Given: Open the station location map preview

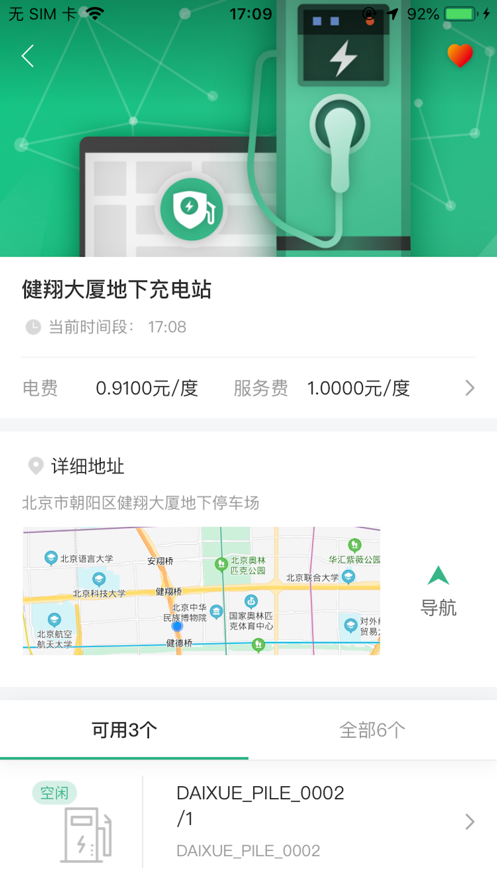Looking at the screenshot, I should coord(202,591).
